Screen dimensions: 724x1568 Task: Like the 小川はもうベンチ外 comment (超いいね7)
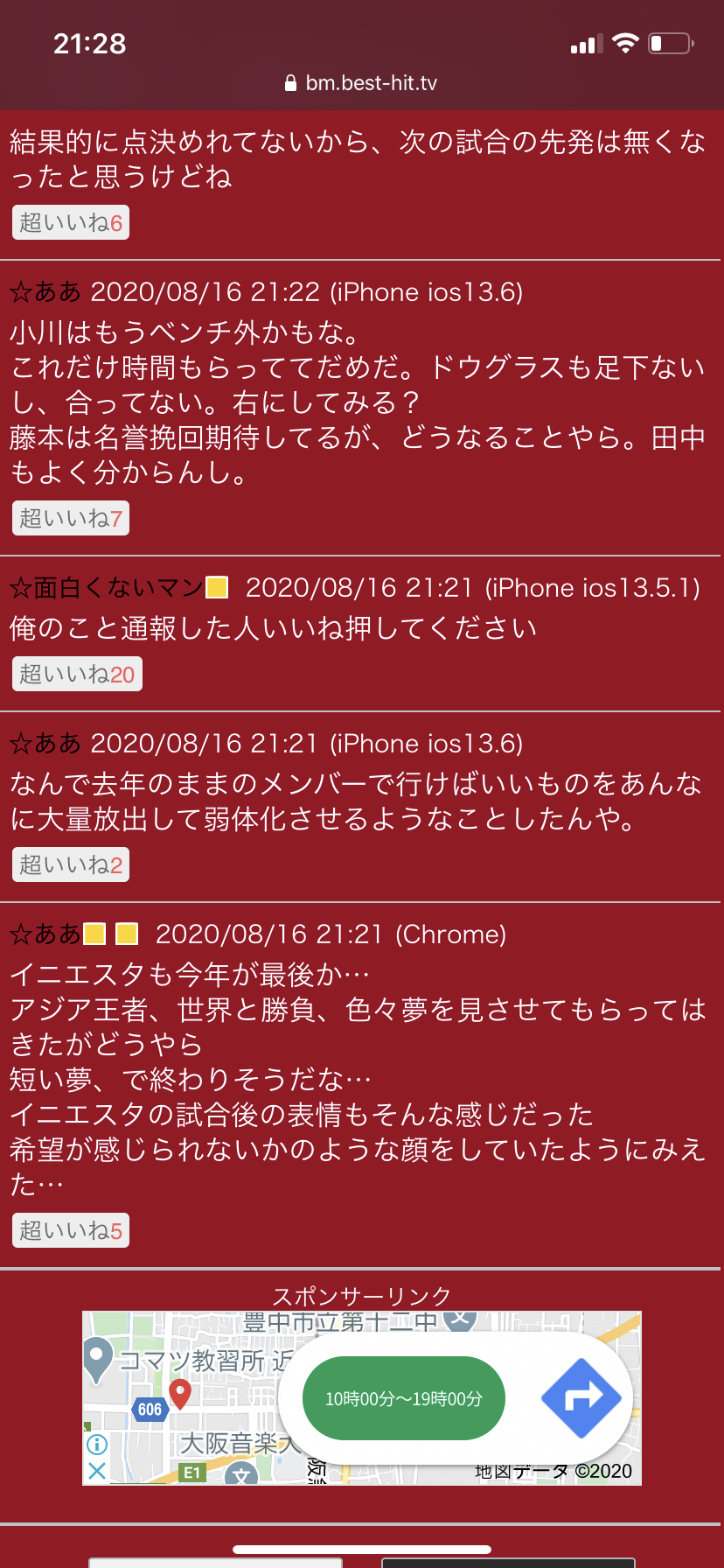tap(71, 519)
